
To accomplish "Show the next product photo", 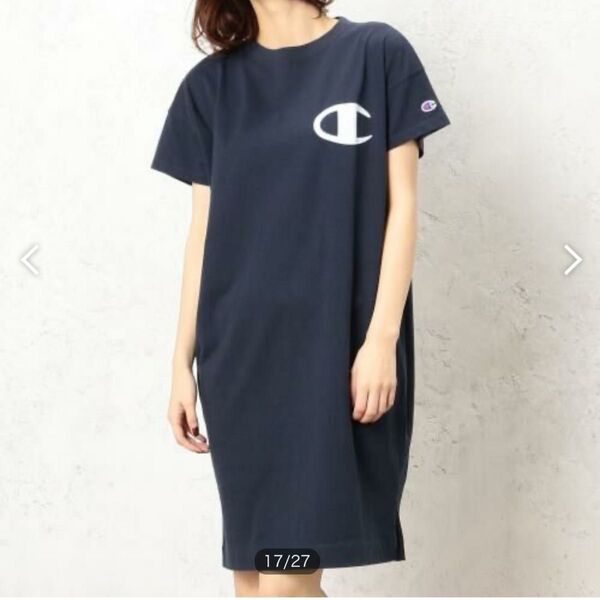I will (x=572, y=260).
